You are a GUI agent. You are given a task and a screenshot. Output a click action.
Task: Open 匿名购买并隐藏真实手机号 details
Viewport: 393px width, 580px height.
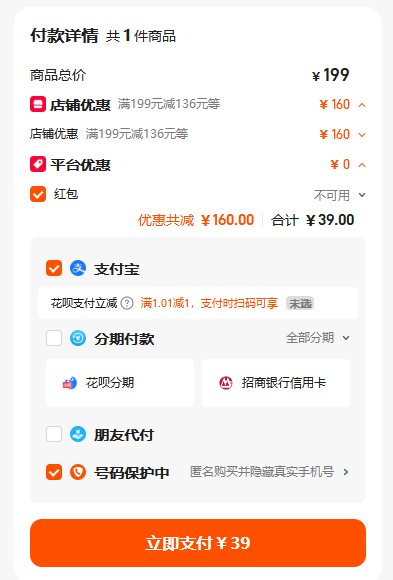269,472
